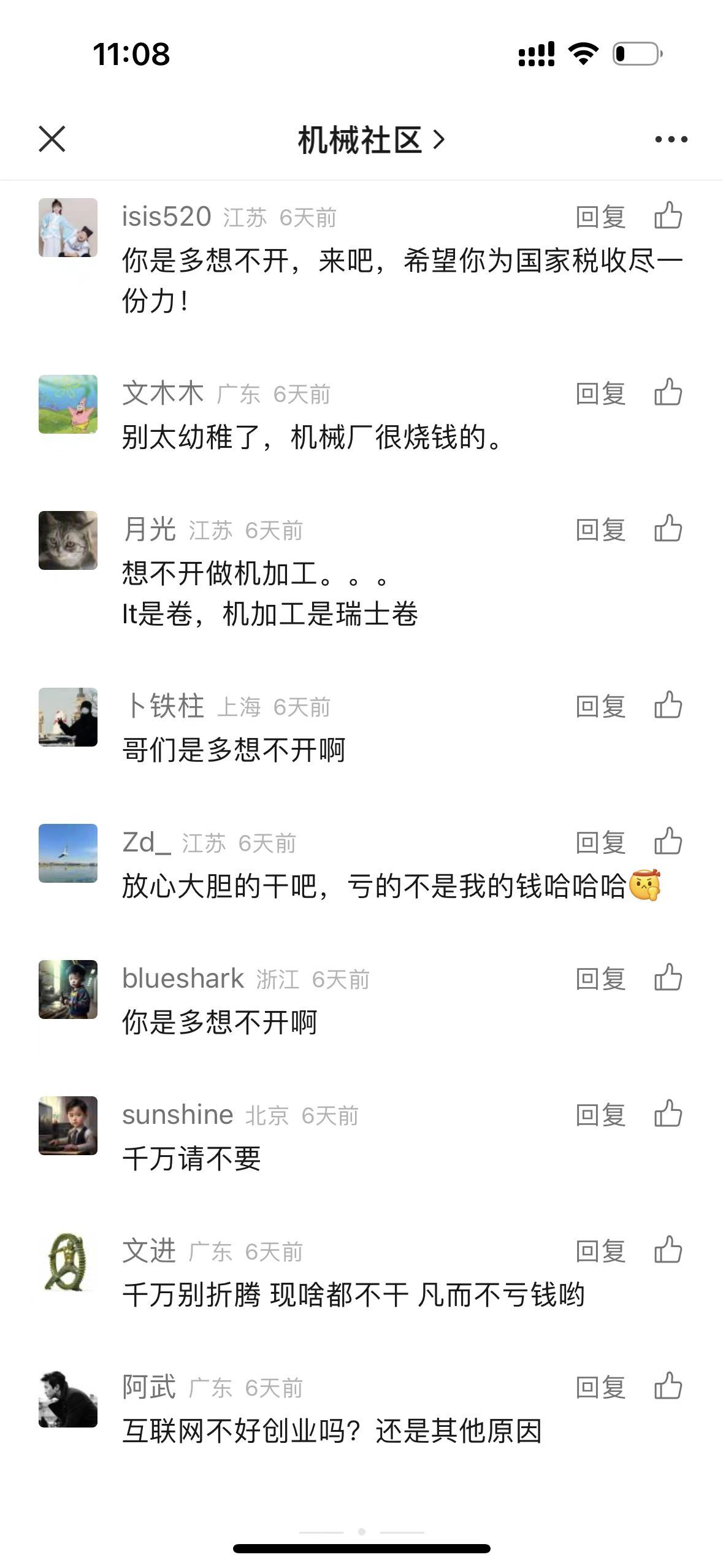Like blueshark's comment

point(668,978)
